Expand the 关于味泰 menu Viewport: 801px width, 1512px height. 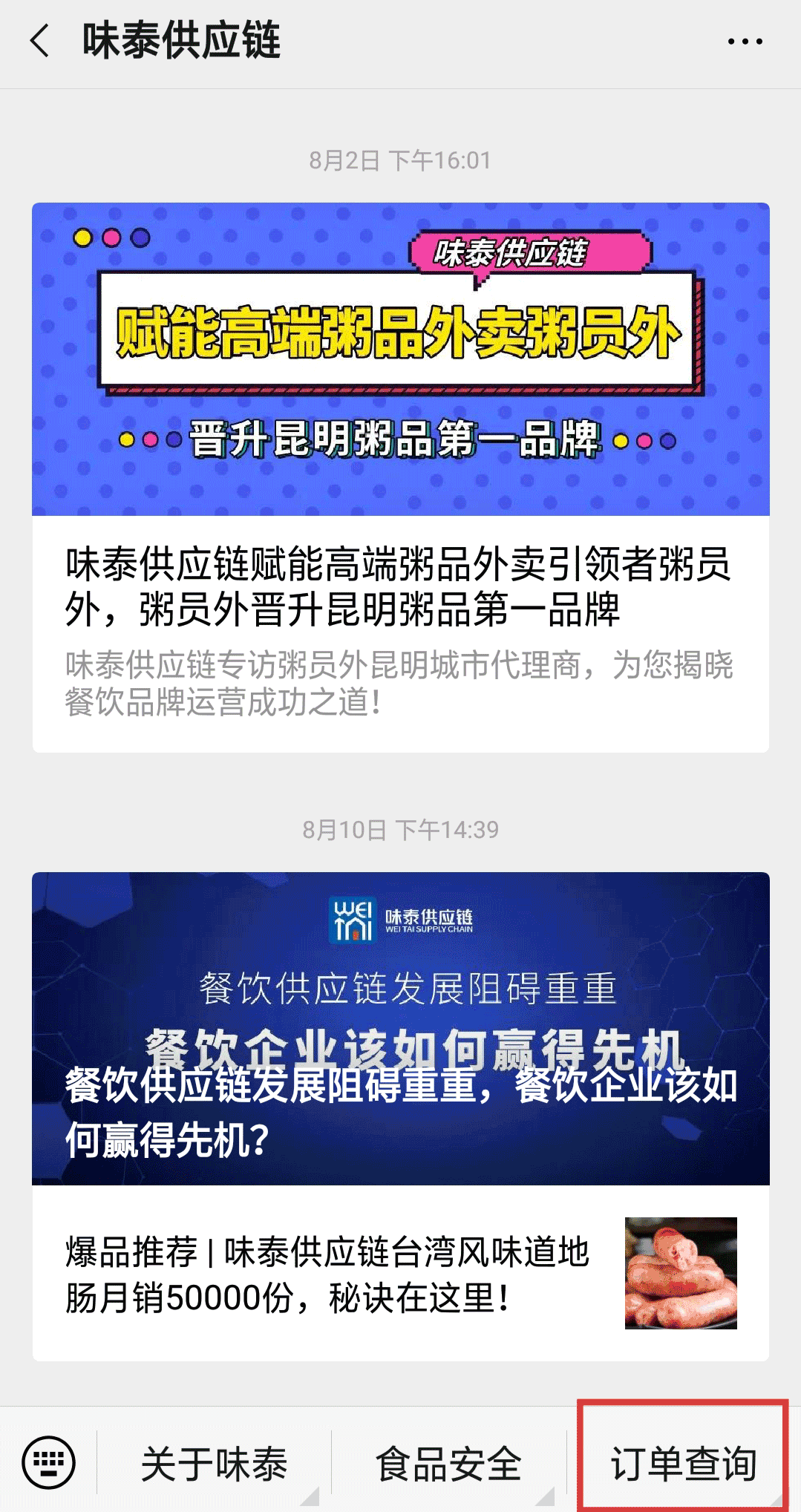pyautogui.click(x=214, y=1464)
